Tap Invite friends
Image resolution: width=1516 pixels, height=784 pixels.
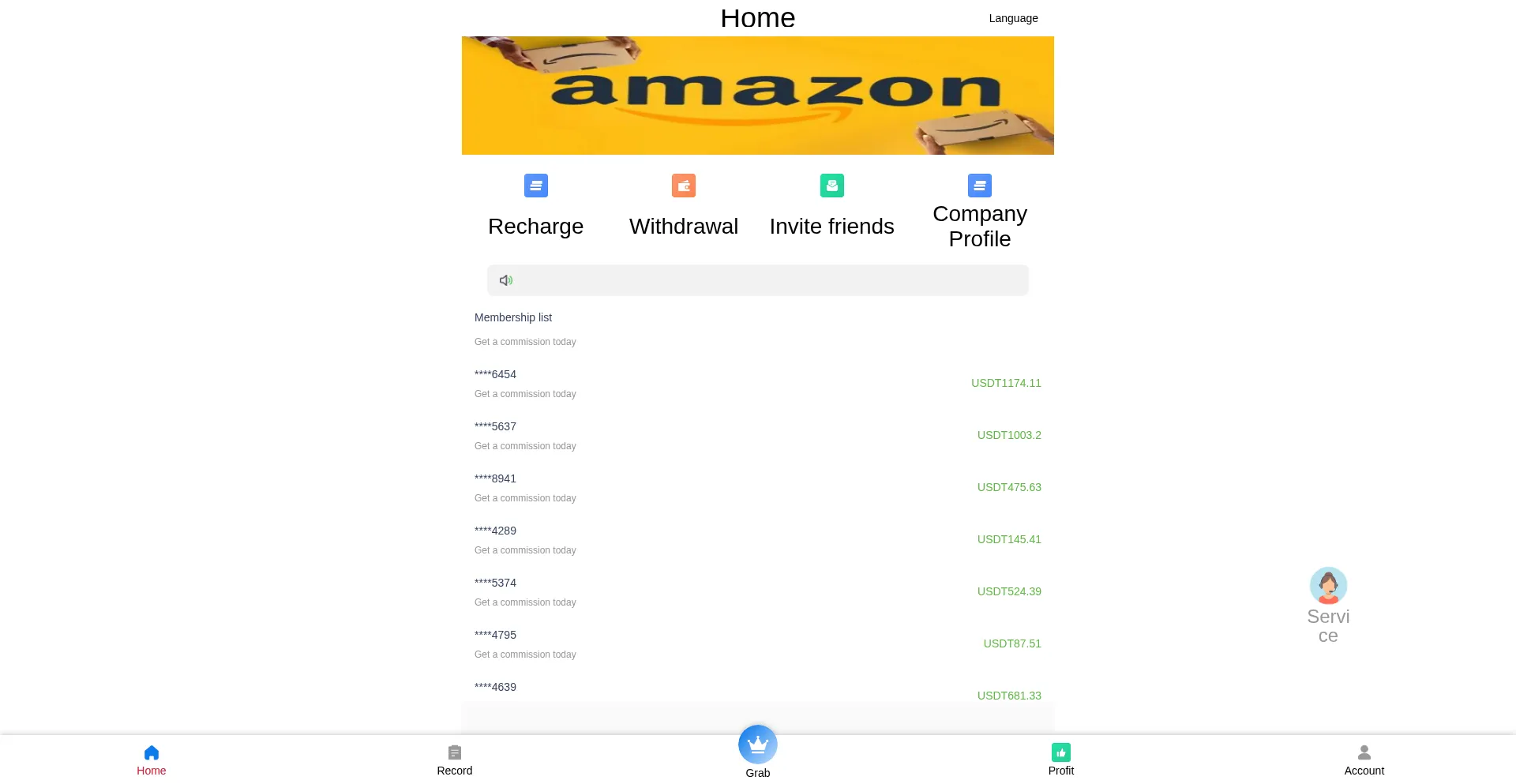pos(831,206)
